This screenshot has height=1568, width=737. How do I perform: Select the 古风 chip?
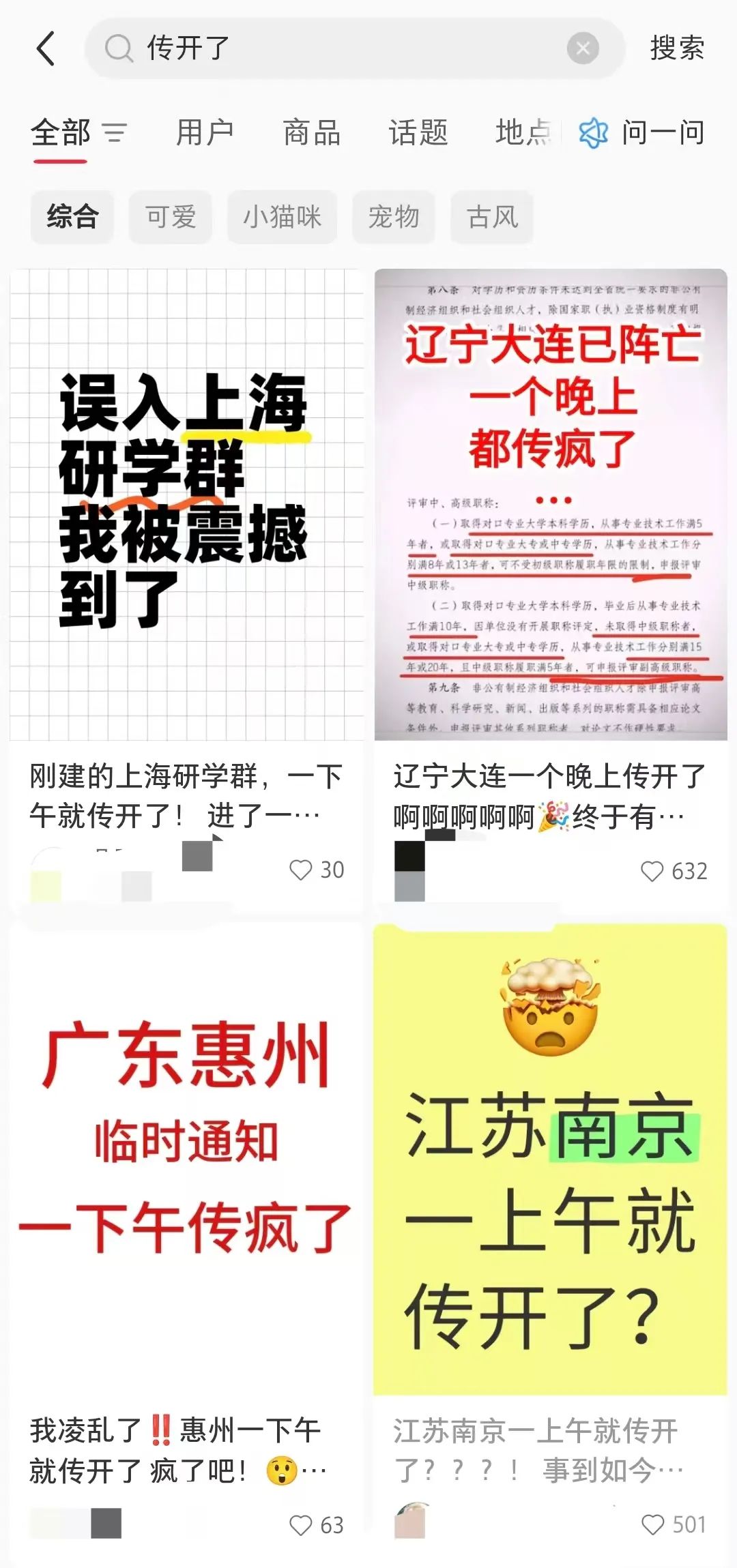pos(492,217)
